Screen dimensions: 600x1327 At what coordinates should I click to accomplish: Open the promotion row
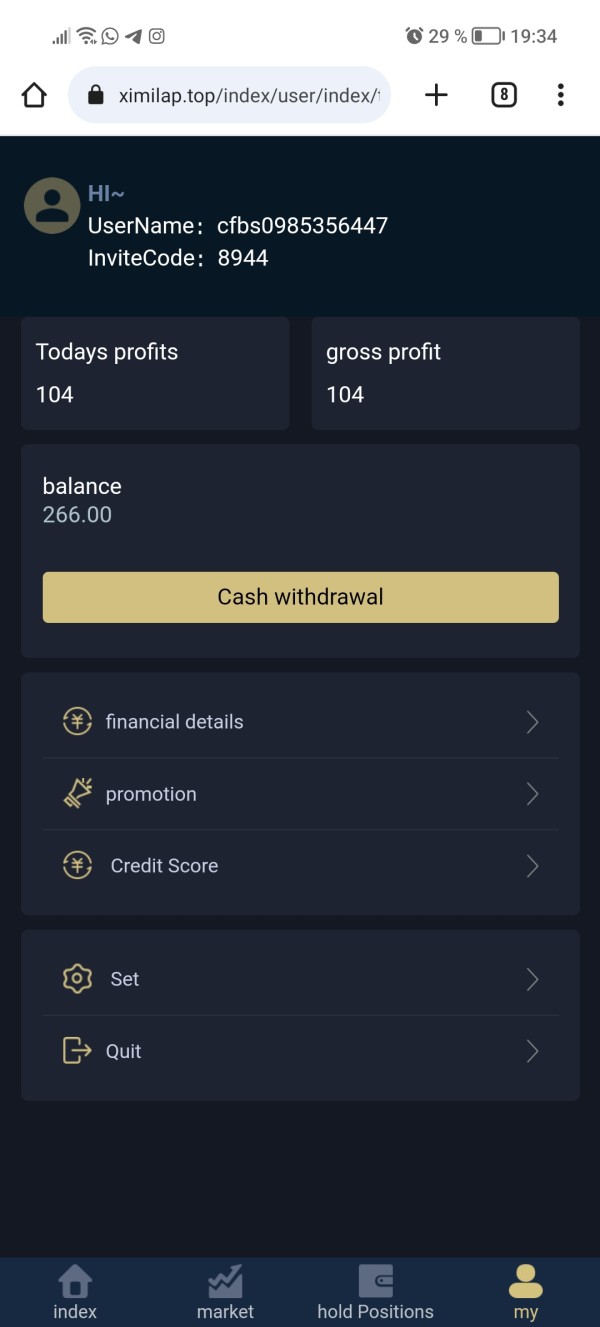(300, 794)
